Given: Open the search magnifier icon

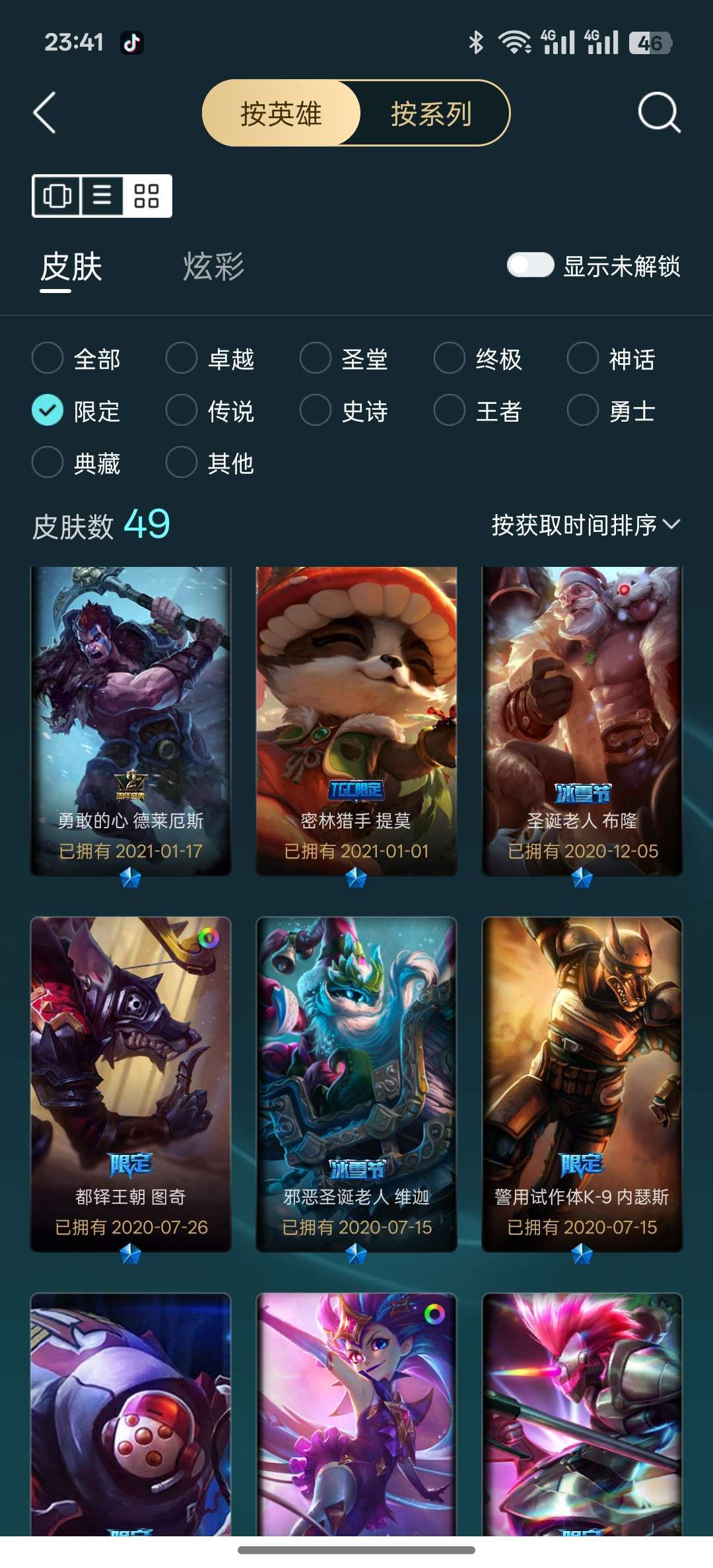Looking at the screenshot, I should [x=659, y=113].
